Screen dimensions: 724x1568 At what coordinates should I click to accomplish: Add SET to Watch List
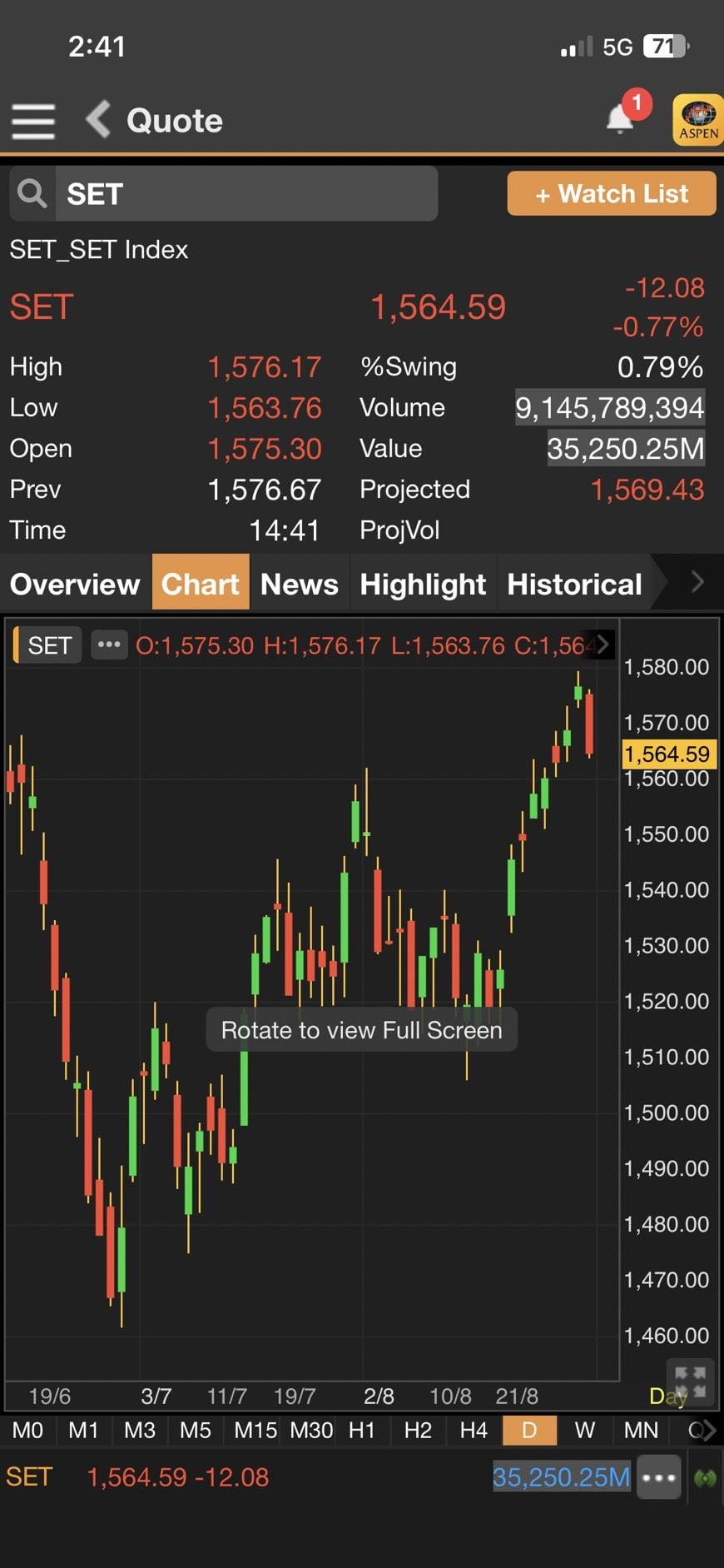[611, 193]
